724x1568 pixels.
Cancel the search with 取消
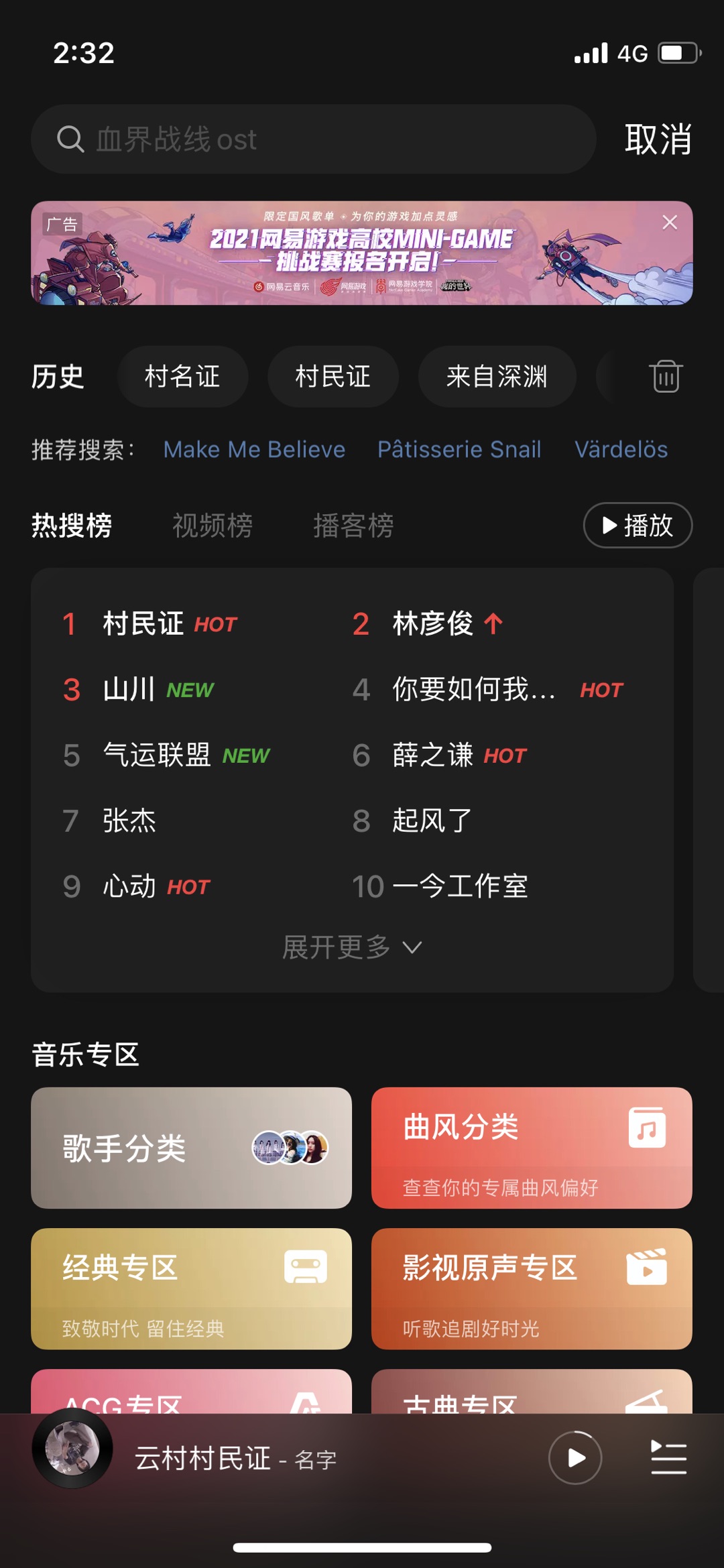pos(657,139)
